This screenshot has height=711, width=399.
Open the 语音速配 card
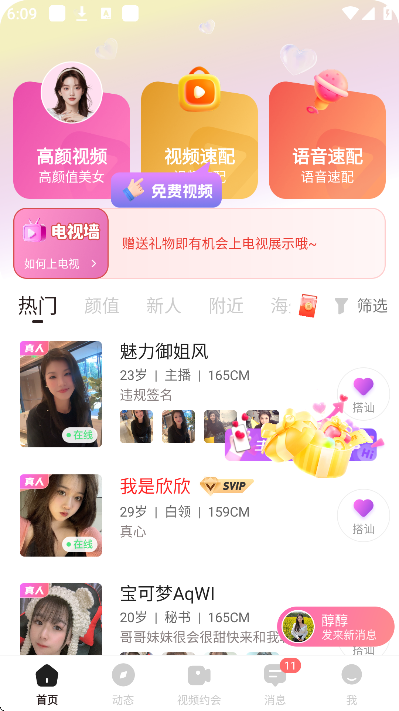coord(327,141)
